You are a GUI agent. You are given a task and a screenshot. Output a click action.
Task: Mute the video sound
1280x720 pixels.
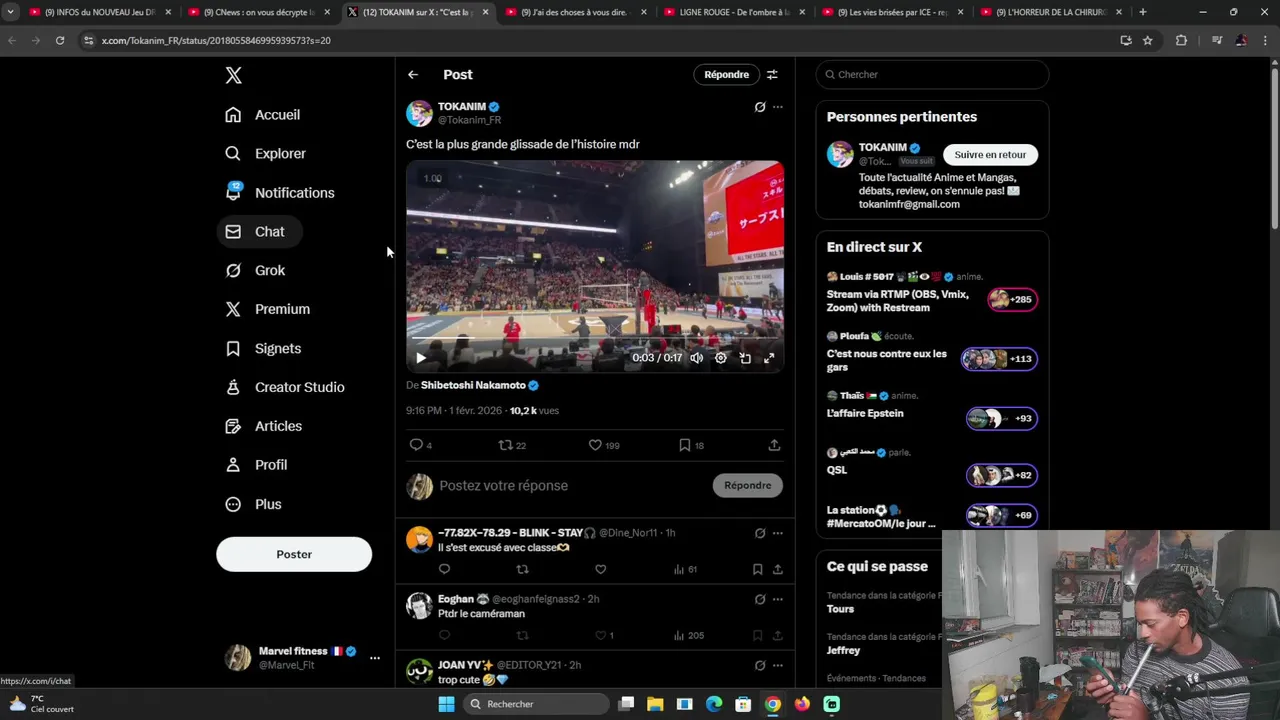pyautogui.click(x=696, y=357)
